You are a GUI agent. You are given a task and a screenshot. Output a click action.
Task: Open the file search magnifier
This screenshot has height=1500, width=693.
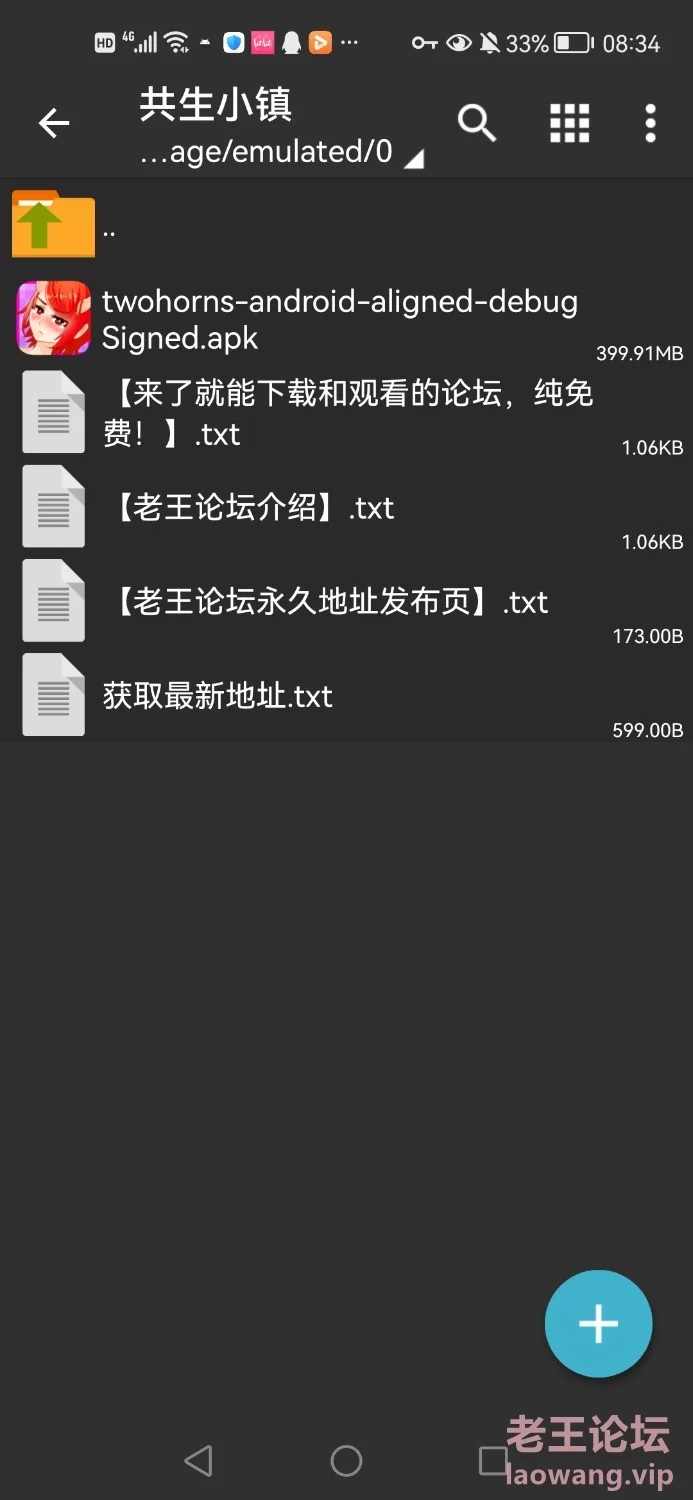tap(477, 123)
